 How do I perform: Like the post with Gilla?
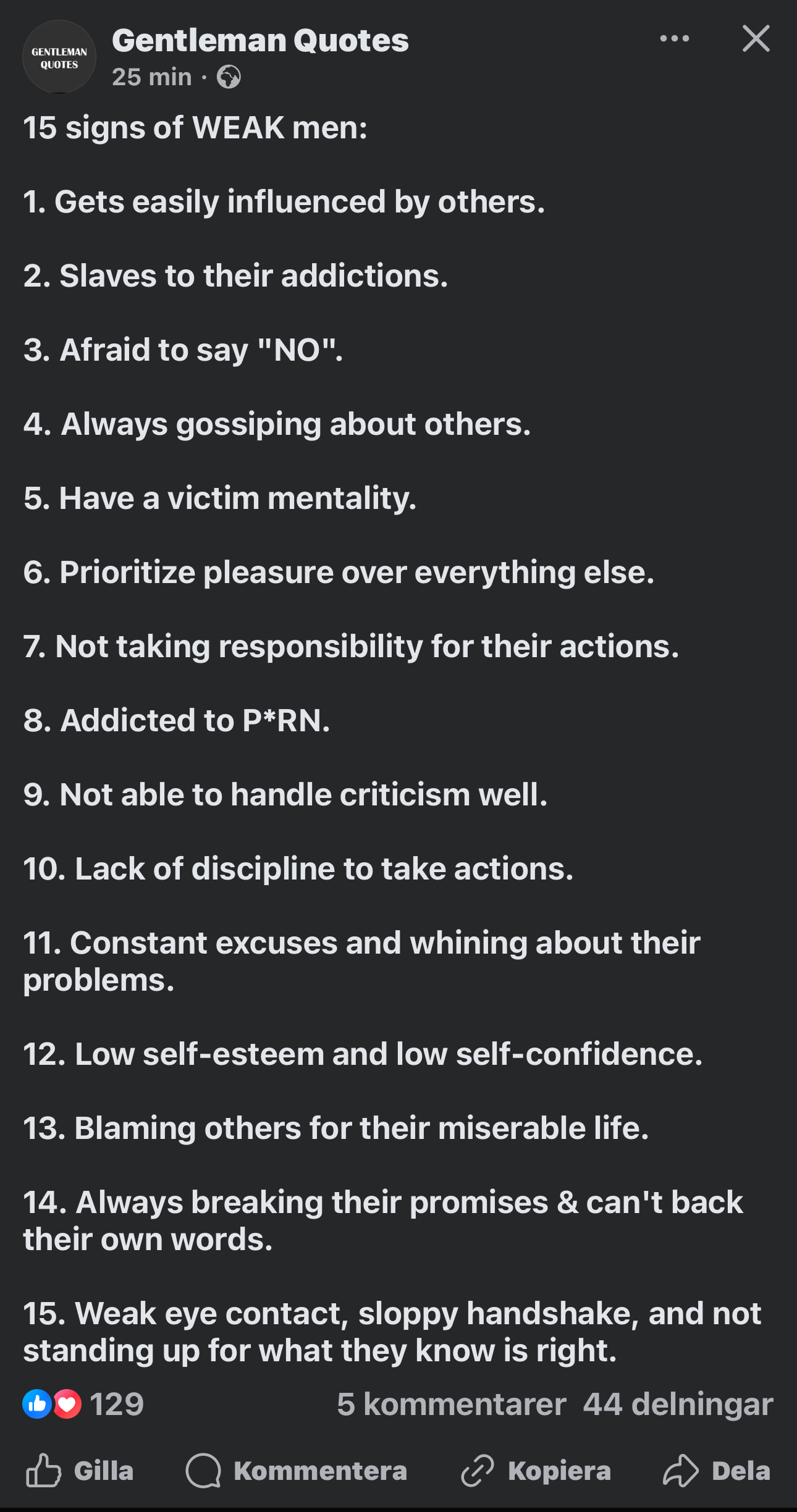coord(80,1470)
